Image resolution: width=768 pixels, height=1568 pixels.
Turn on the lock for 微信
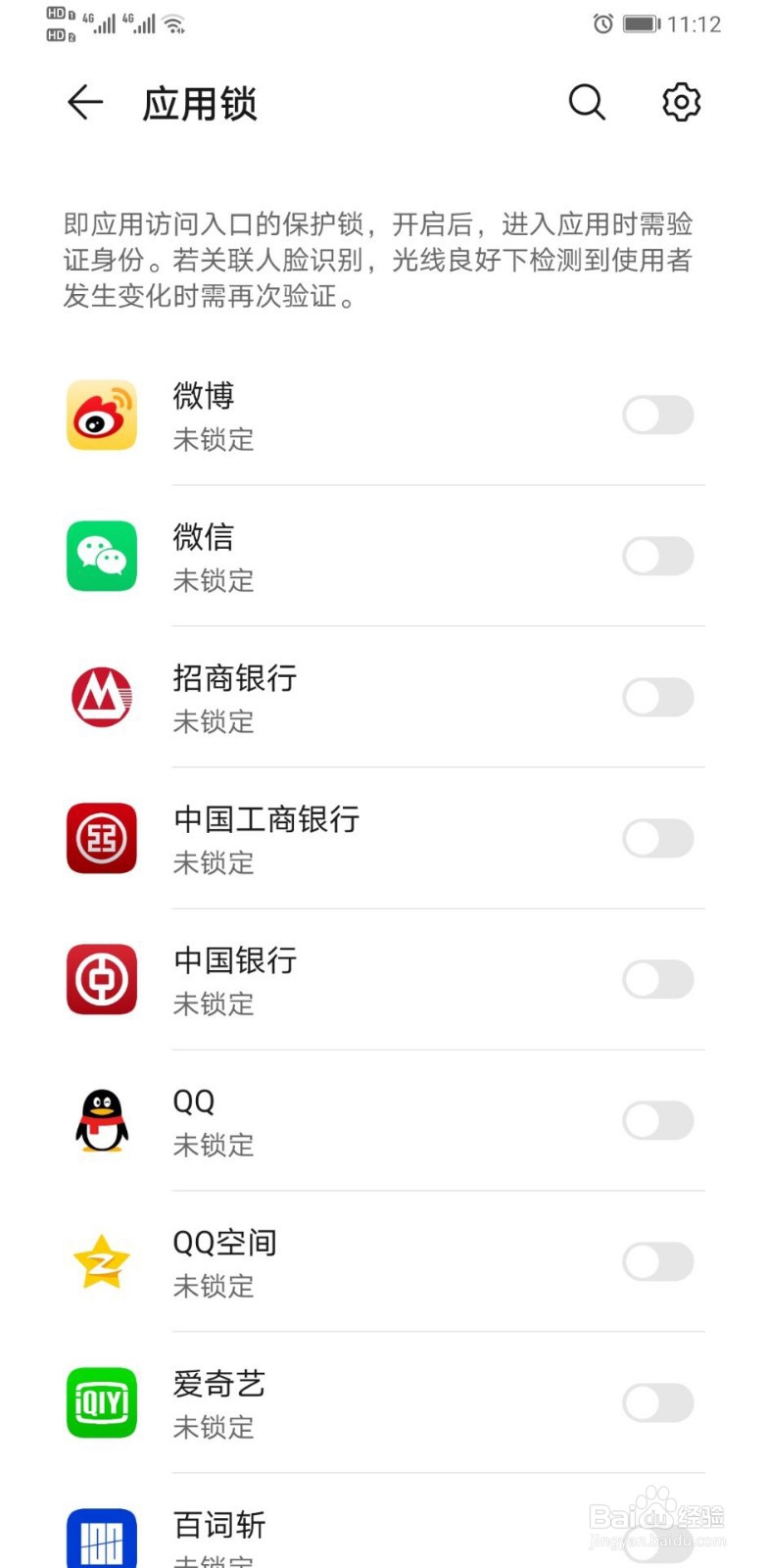tap(658, 557)
